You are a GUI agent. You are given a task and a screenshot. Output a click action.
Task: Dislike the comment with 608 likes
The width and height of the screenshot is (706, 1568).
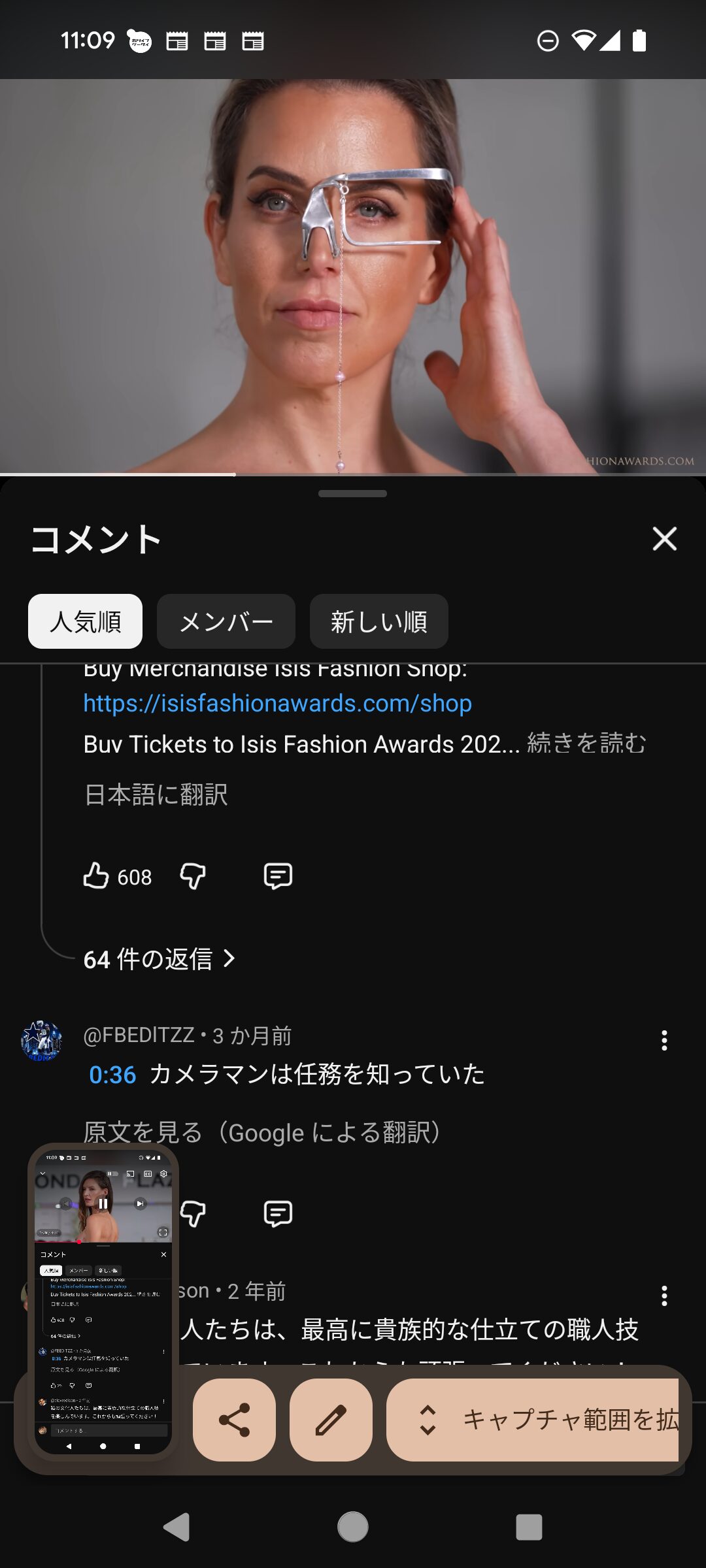(193, 876)
